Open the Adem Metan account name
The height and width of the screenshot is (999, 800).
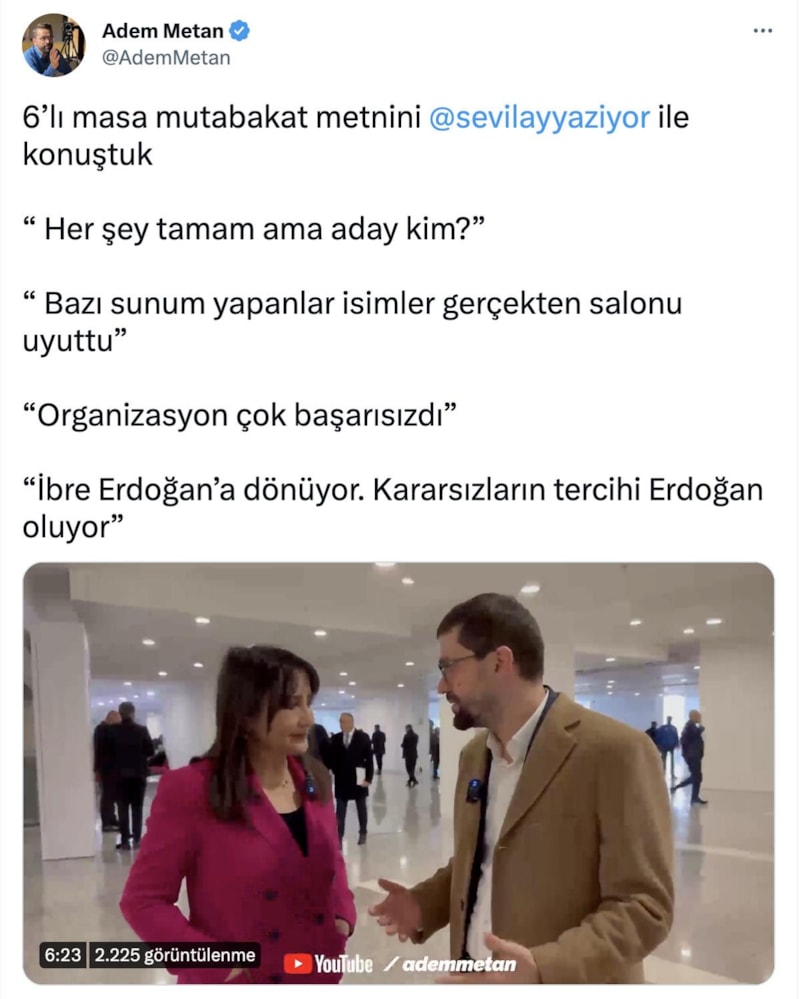(x=163, y=31)
